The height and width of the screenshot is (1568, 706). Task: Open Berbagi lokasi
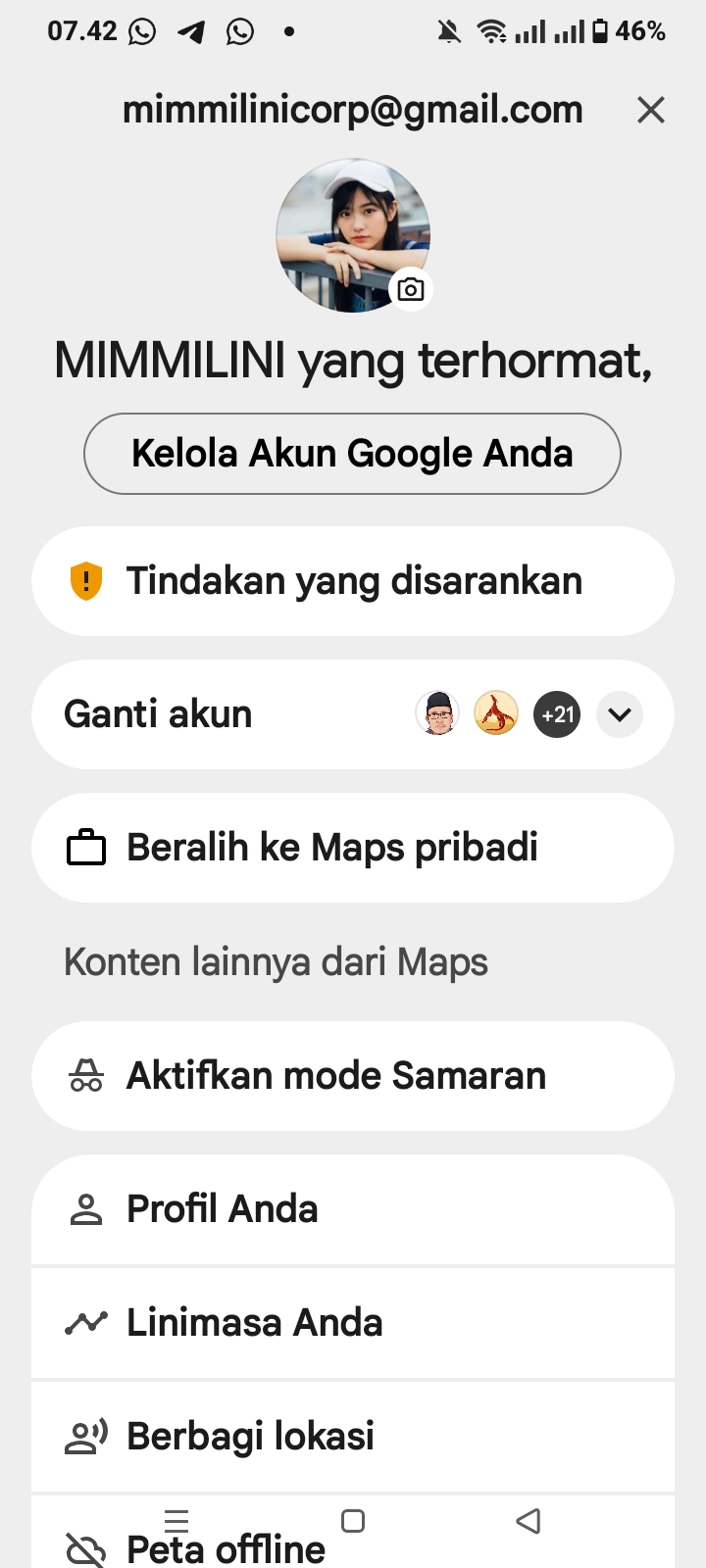coord(352,1437)
